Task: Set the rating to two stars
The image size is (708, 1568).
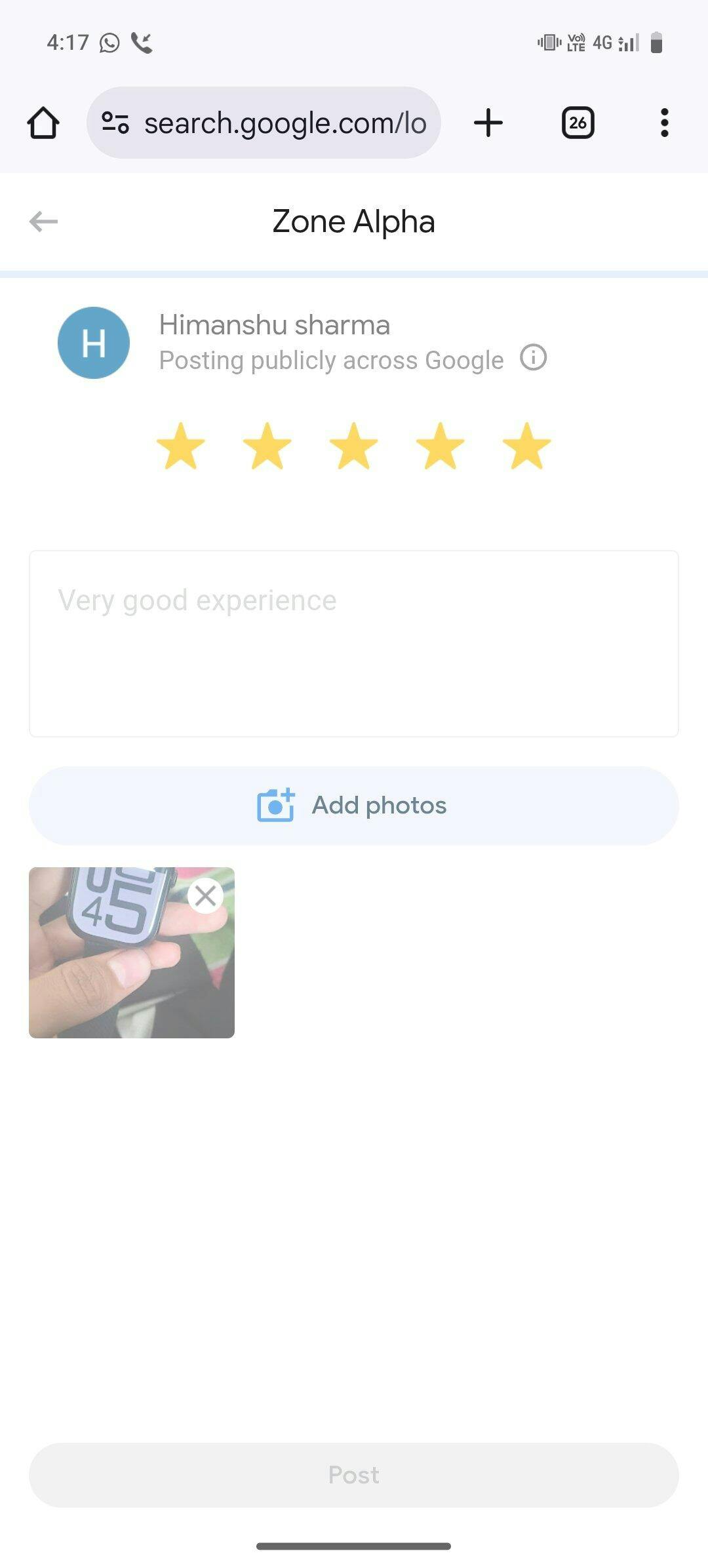Action: click(267, 446)
